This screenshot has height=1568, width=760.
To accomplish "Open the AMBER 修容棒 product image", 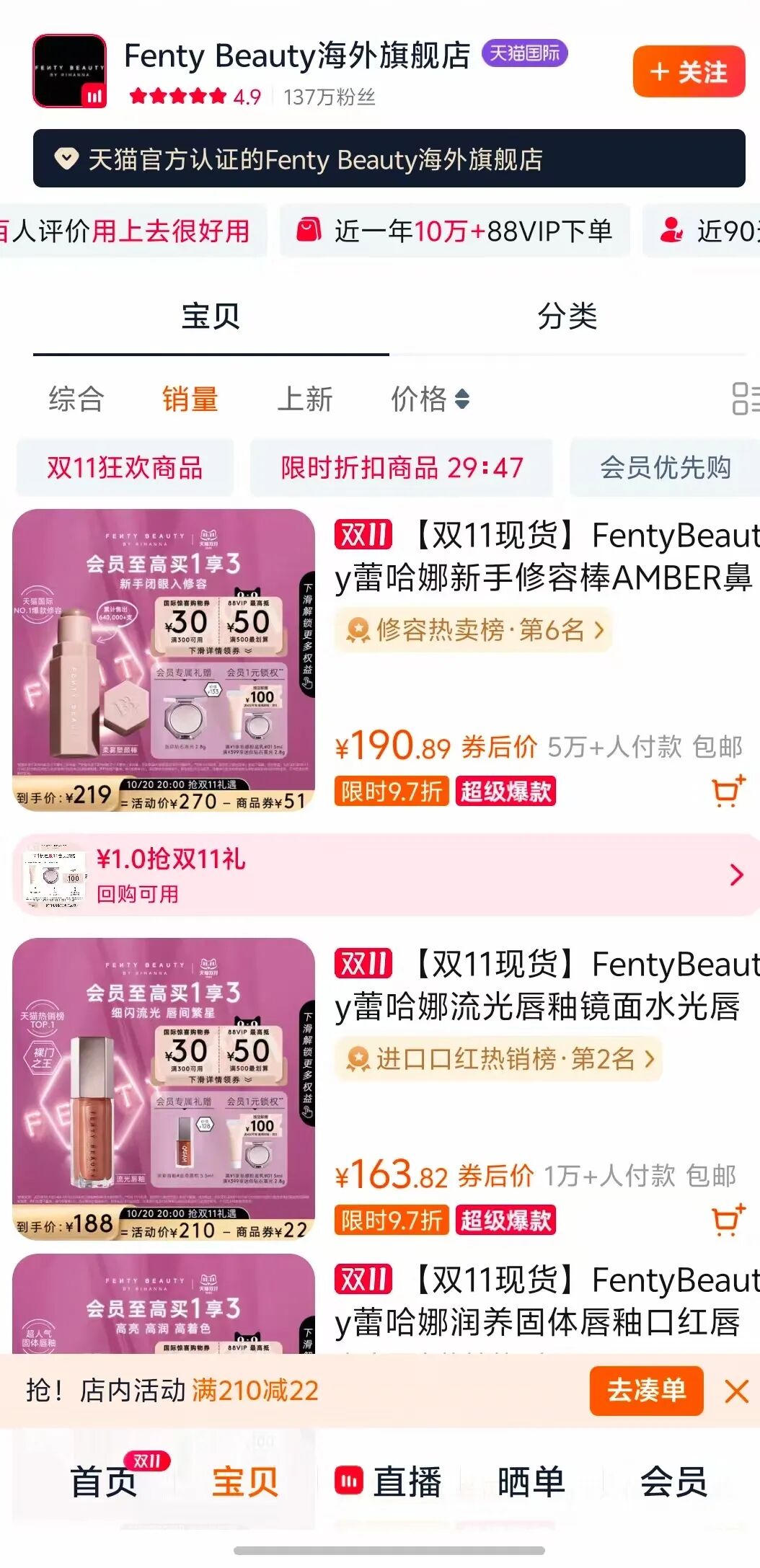I will pyautogui.click(x=164, y=660).
